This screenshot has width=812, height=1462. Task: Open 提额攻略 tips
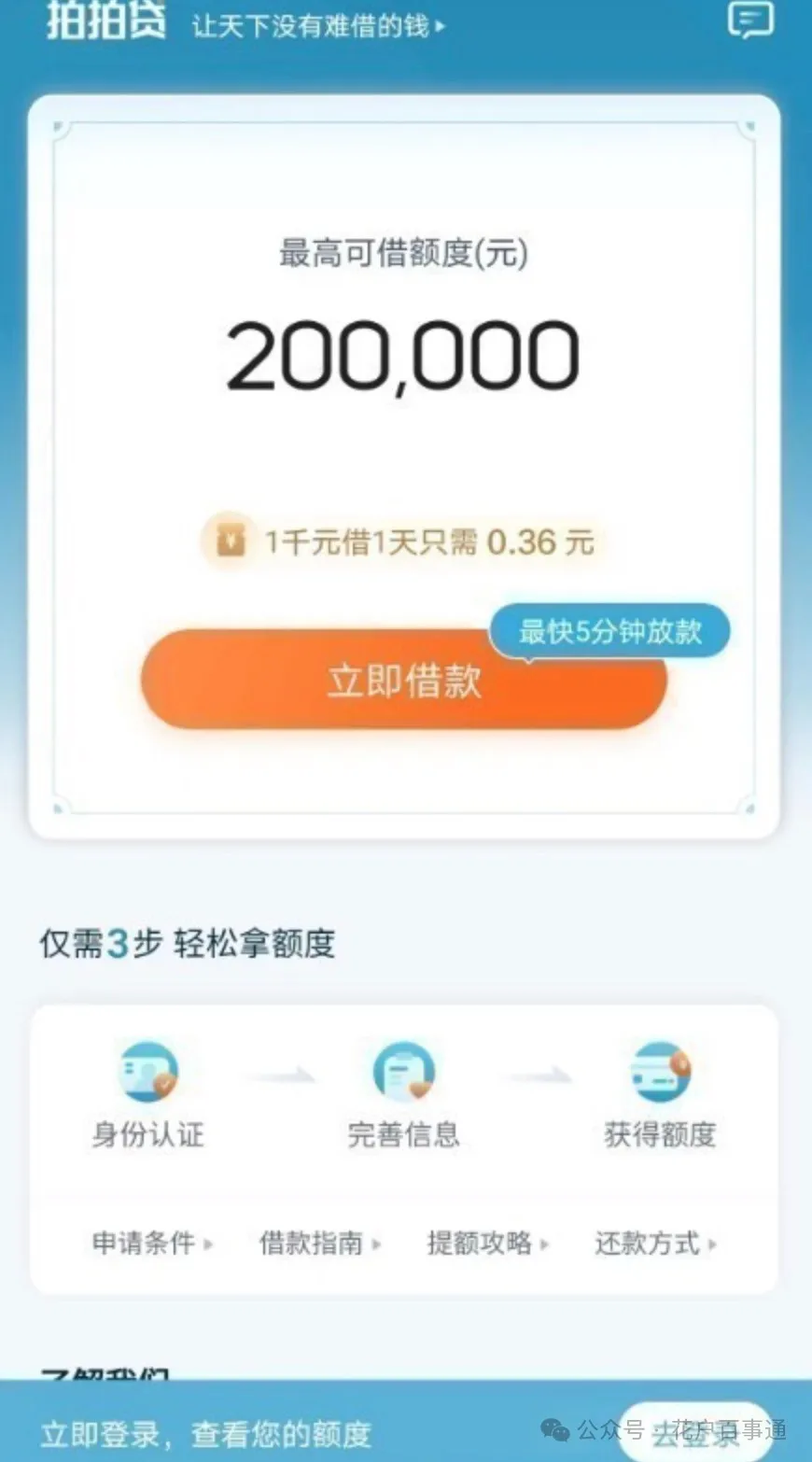[488, 1243]
